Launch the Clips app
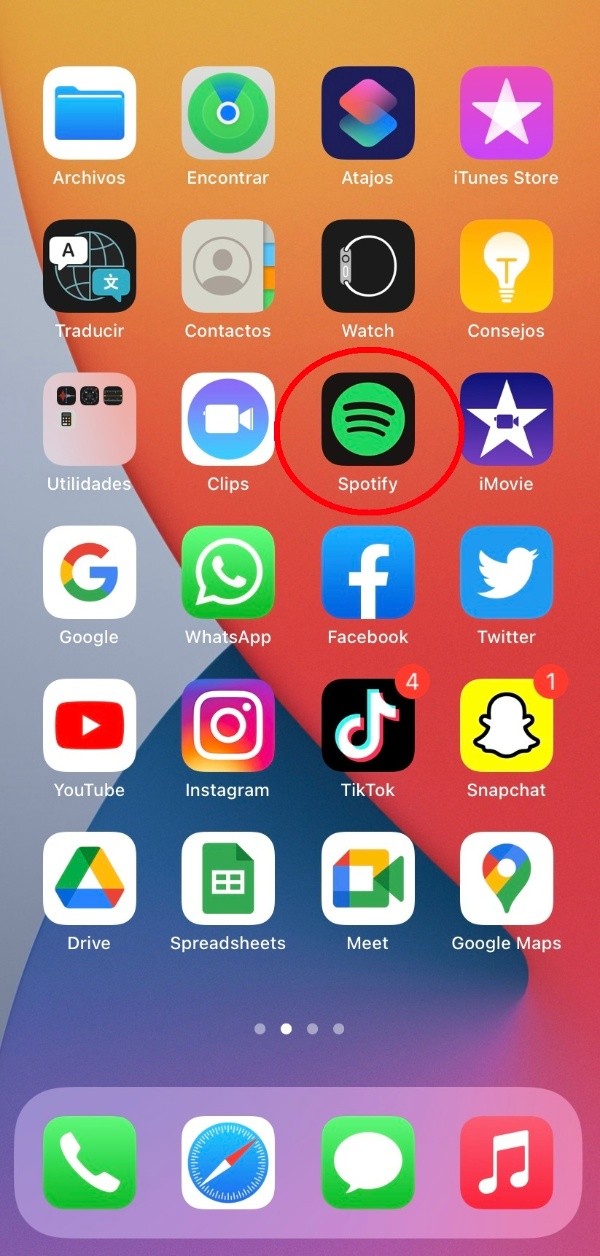 (x=228, y=419)
